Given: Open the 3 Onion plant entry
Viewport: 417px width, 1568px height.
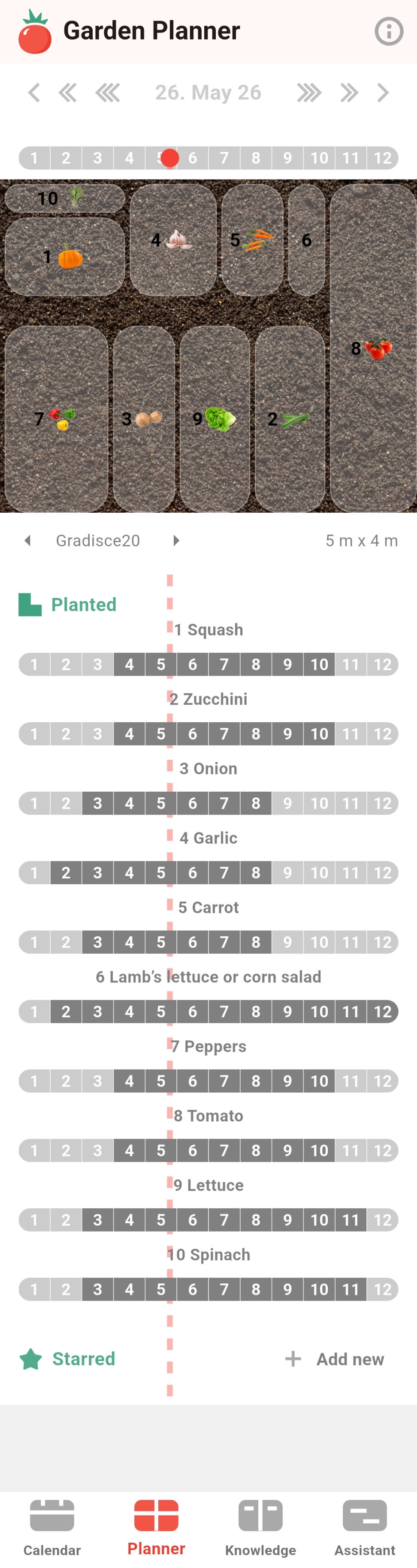Looking at the screenshot, I should pos(208,769).
